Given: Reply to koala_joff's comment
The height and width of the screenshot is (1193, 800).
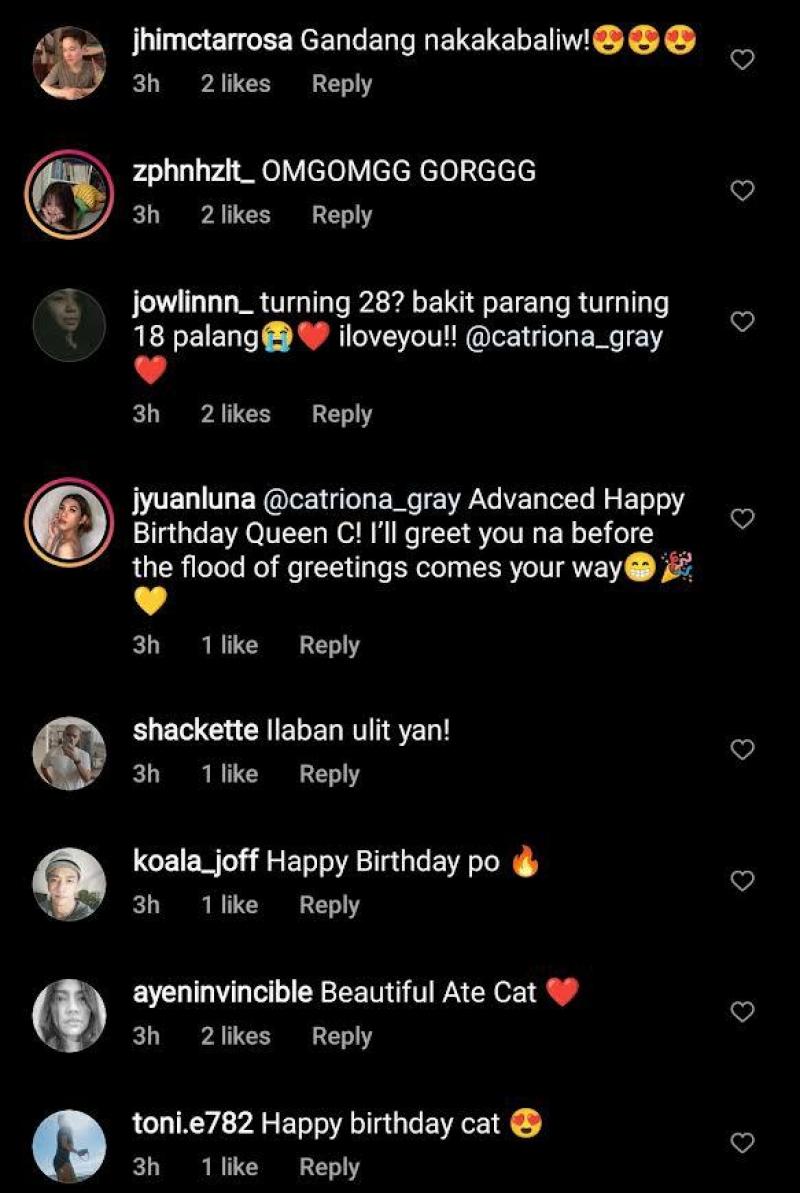Looking at the screenshot, I should (x=329, y=905).
